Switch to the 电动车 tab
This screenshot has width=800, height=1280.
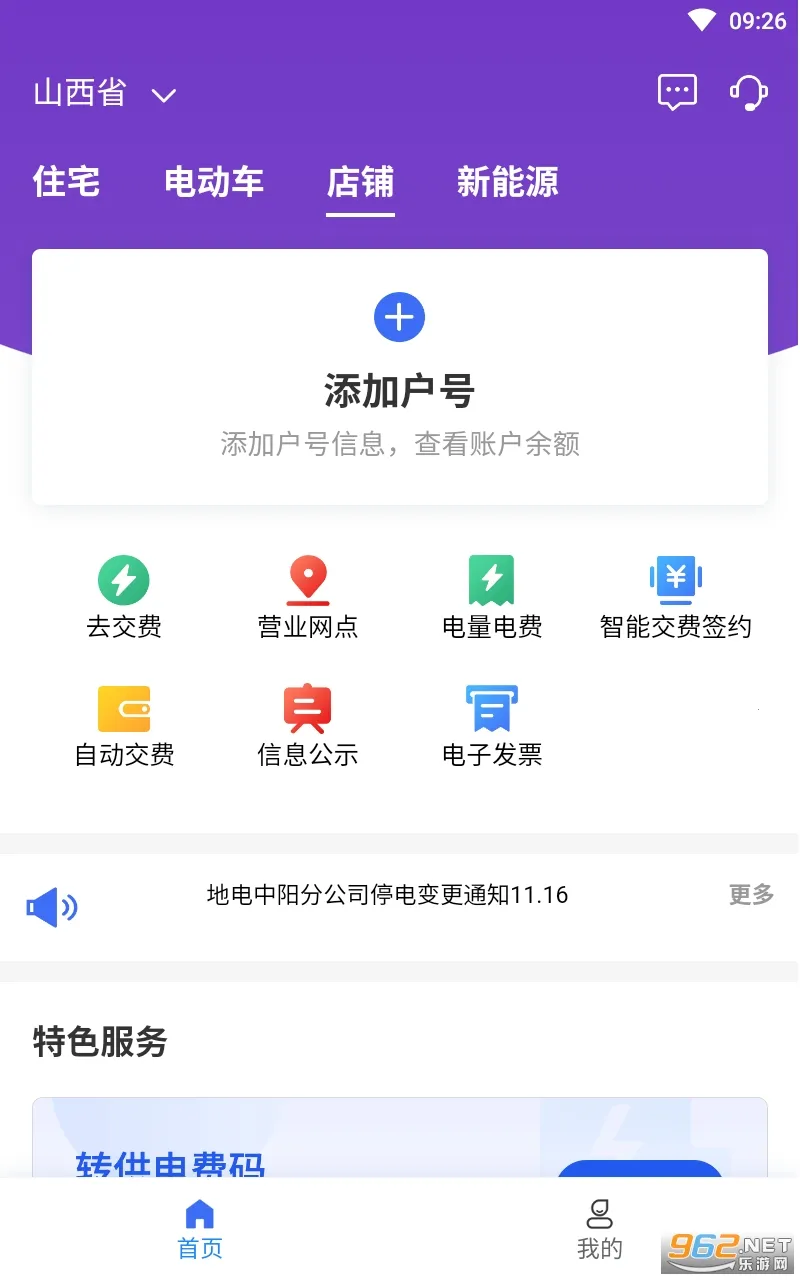214,182
